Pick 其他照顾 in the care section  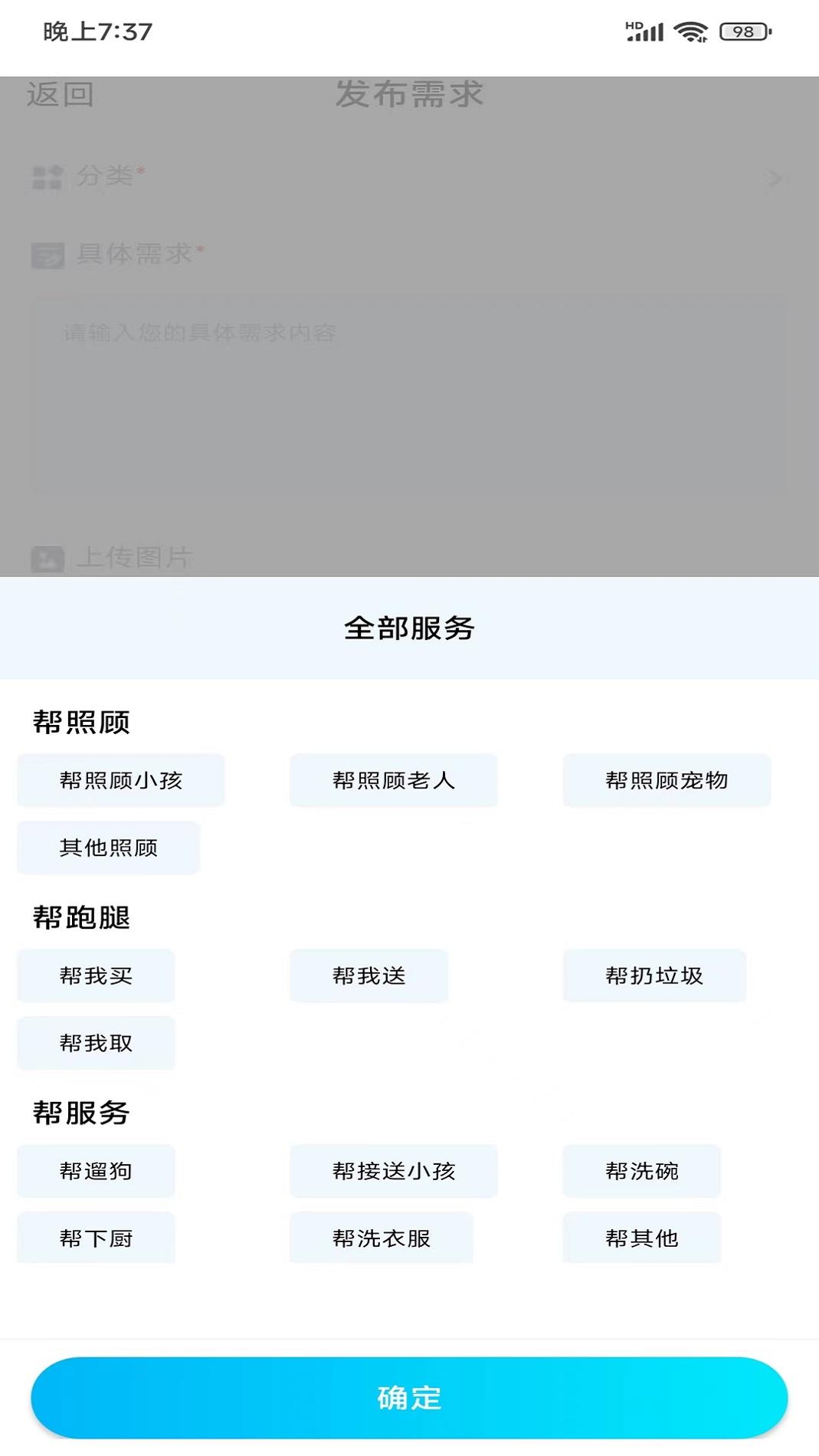click(x=107, y=848)
